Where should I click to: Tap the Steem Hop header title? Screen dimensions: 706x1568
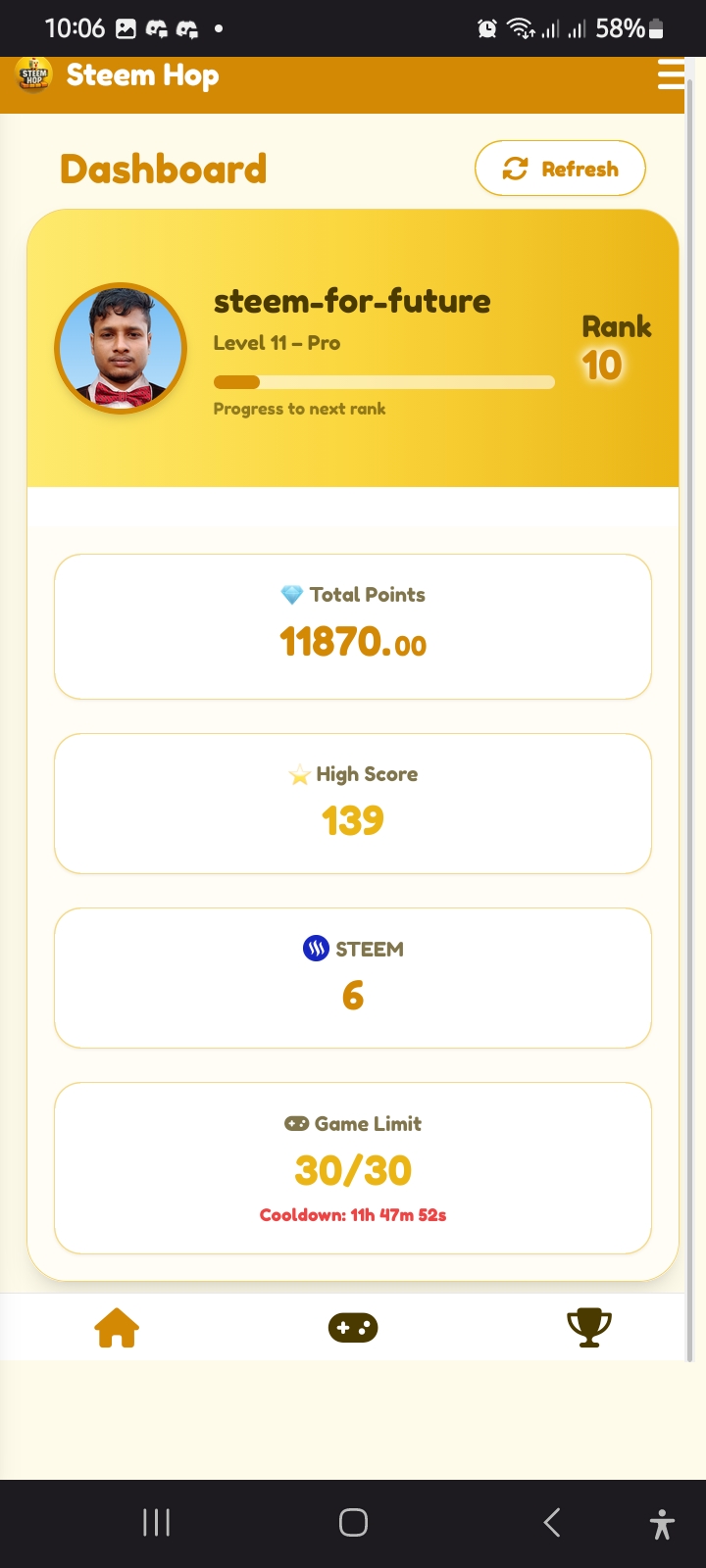142,75
